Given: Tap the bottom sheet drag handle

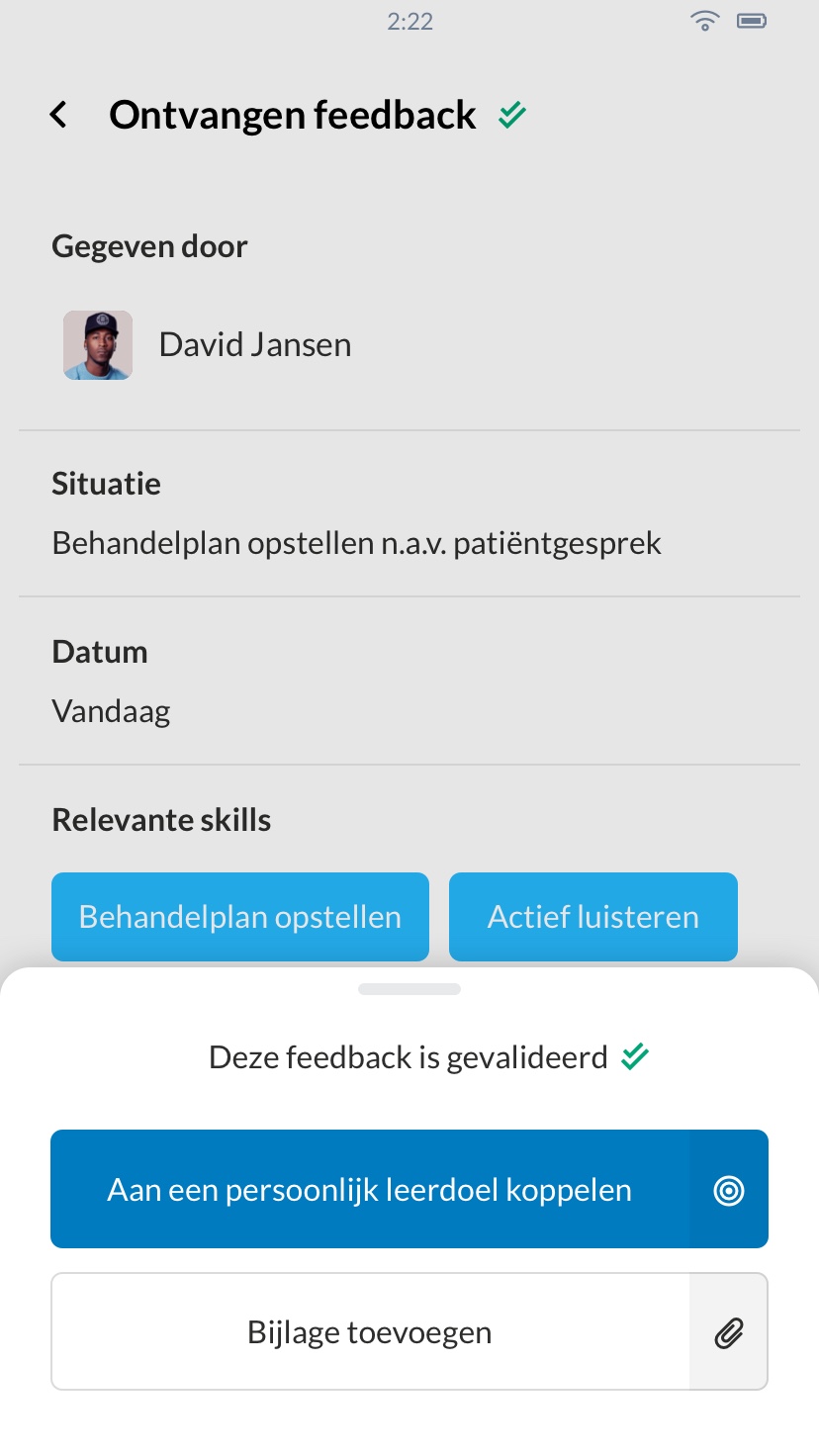Looking at the screenshot, I should (x=409, y=989).
